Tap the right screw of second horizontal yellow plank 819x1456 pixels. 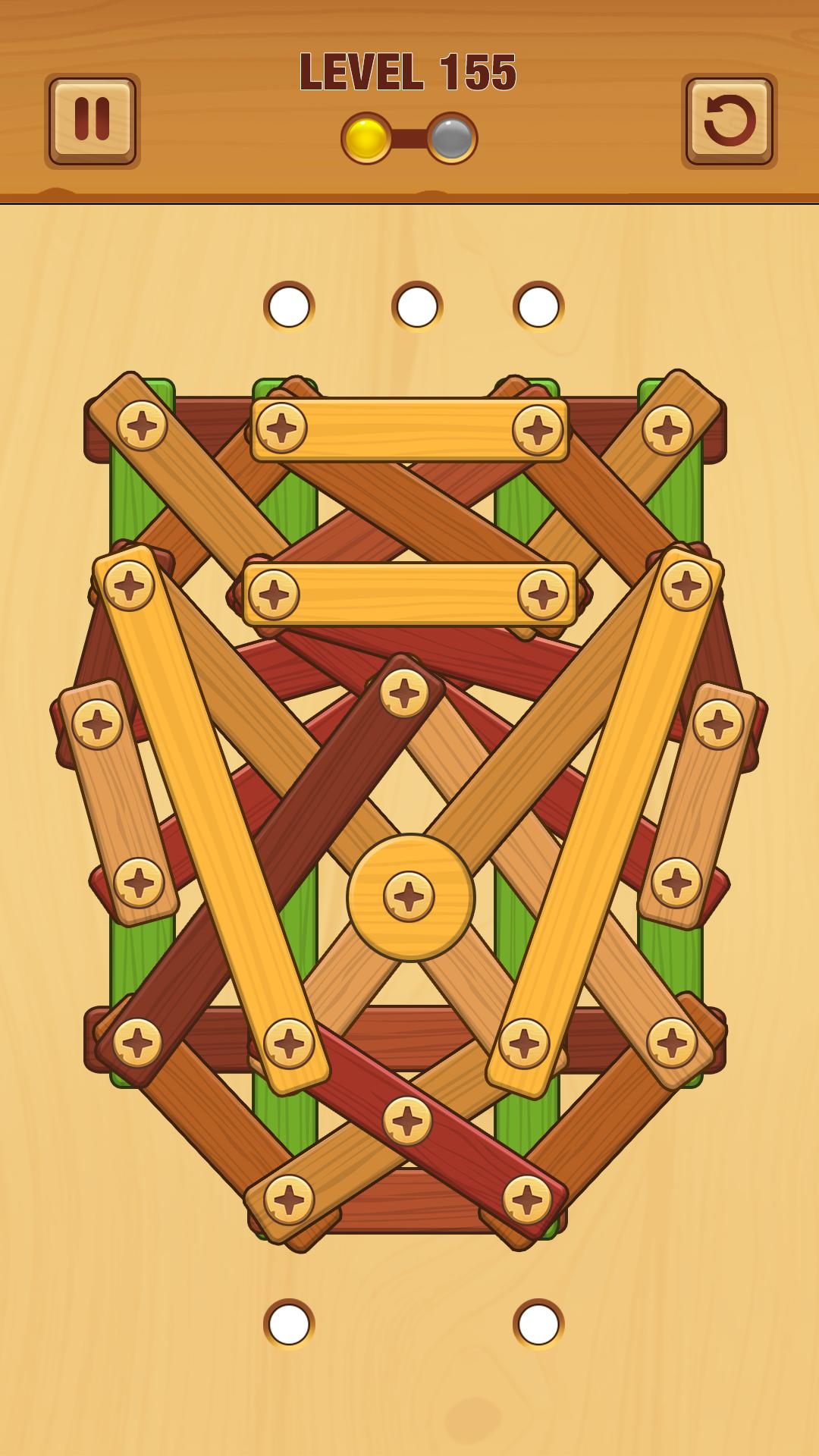click(543, 595)
